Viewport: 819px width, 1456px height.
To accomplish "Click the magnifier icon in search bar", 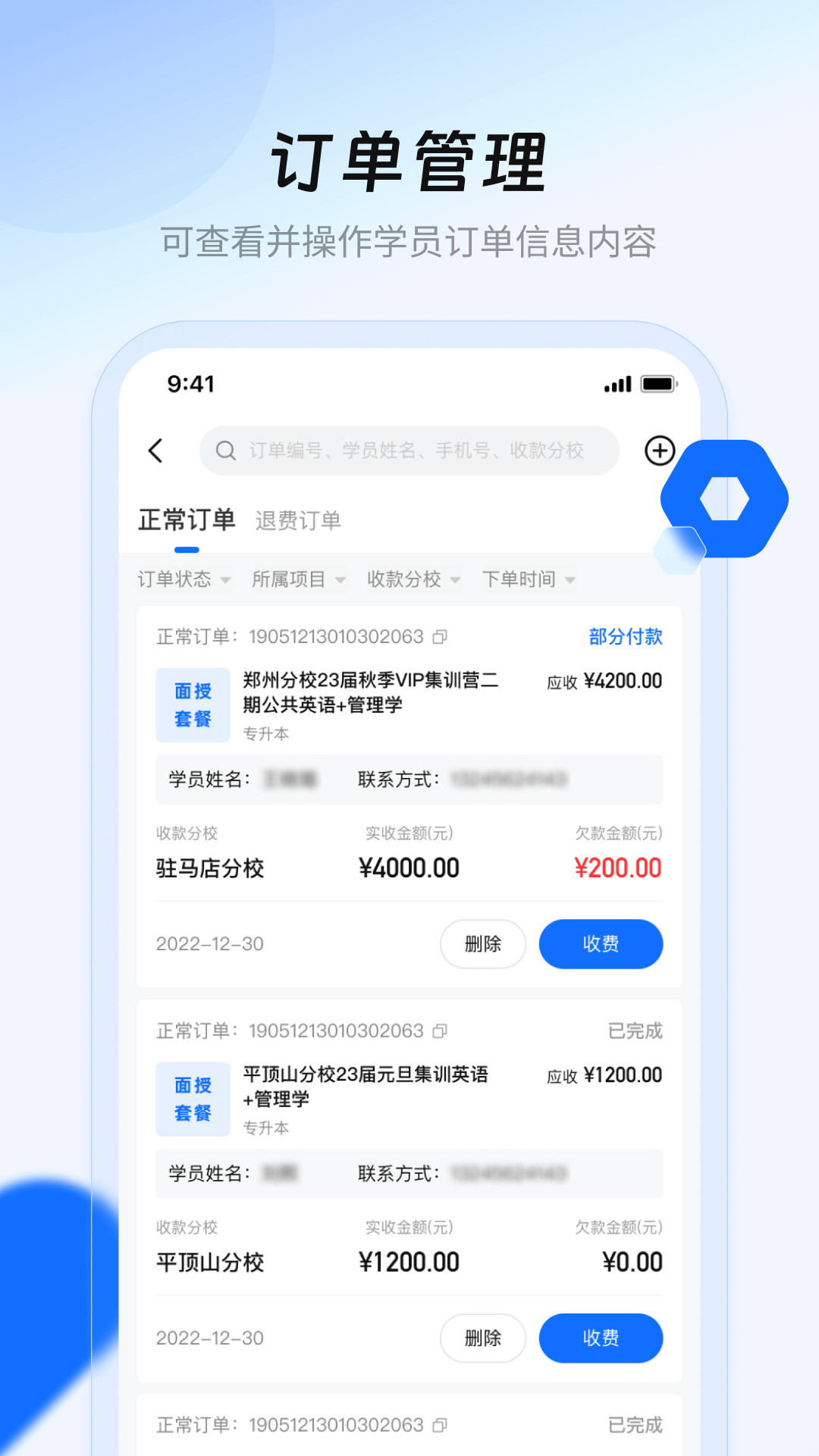I will pos(225,450).
